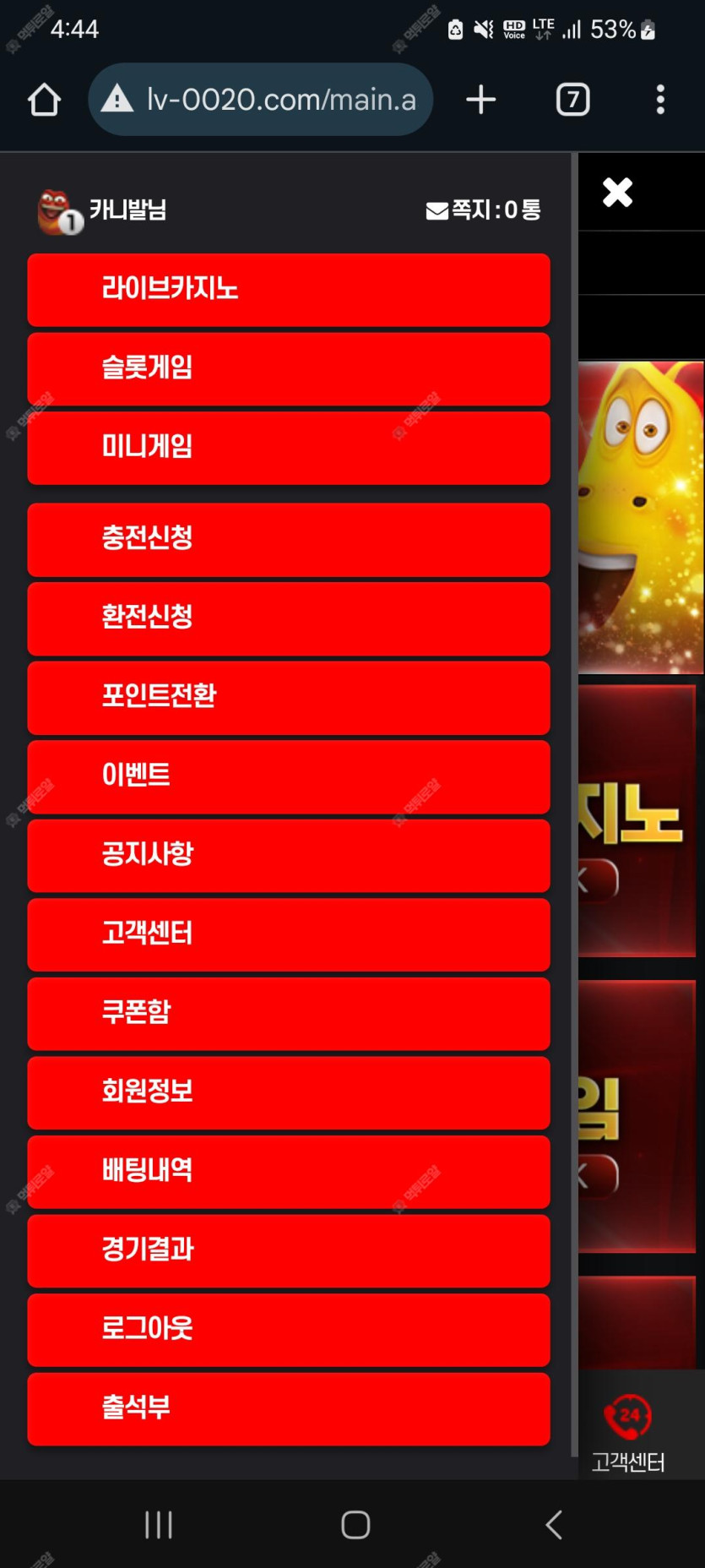Check 배팅내역 history

click(288, 1171)
